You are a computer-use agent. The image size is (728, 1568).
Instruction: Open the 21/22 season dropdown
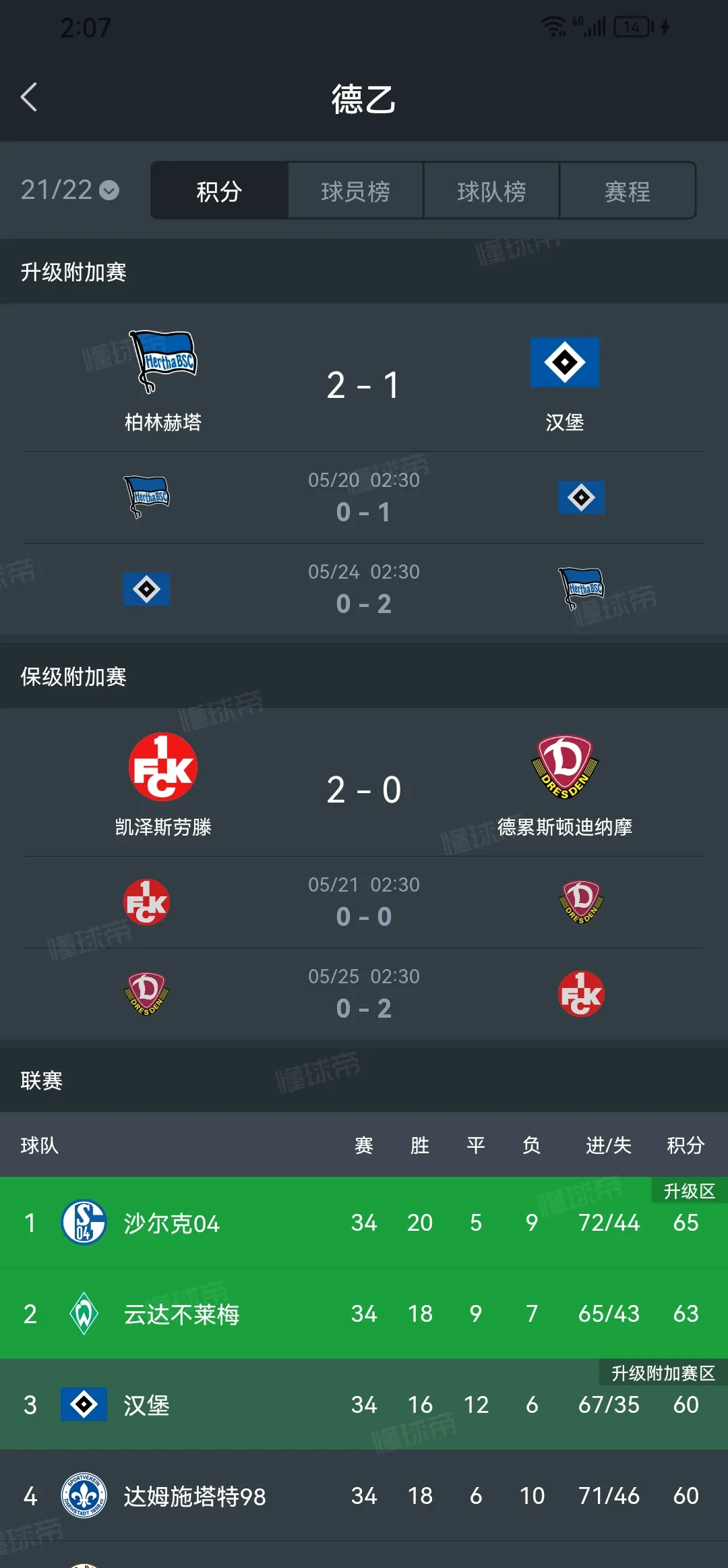tap(69, 190)
